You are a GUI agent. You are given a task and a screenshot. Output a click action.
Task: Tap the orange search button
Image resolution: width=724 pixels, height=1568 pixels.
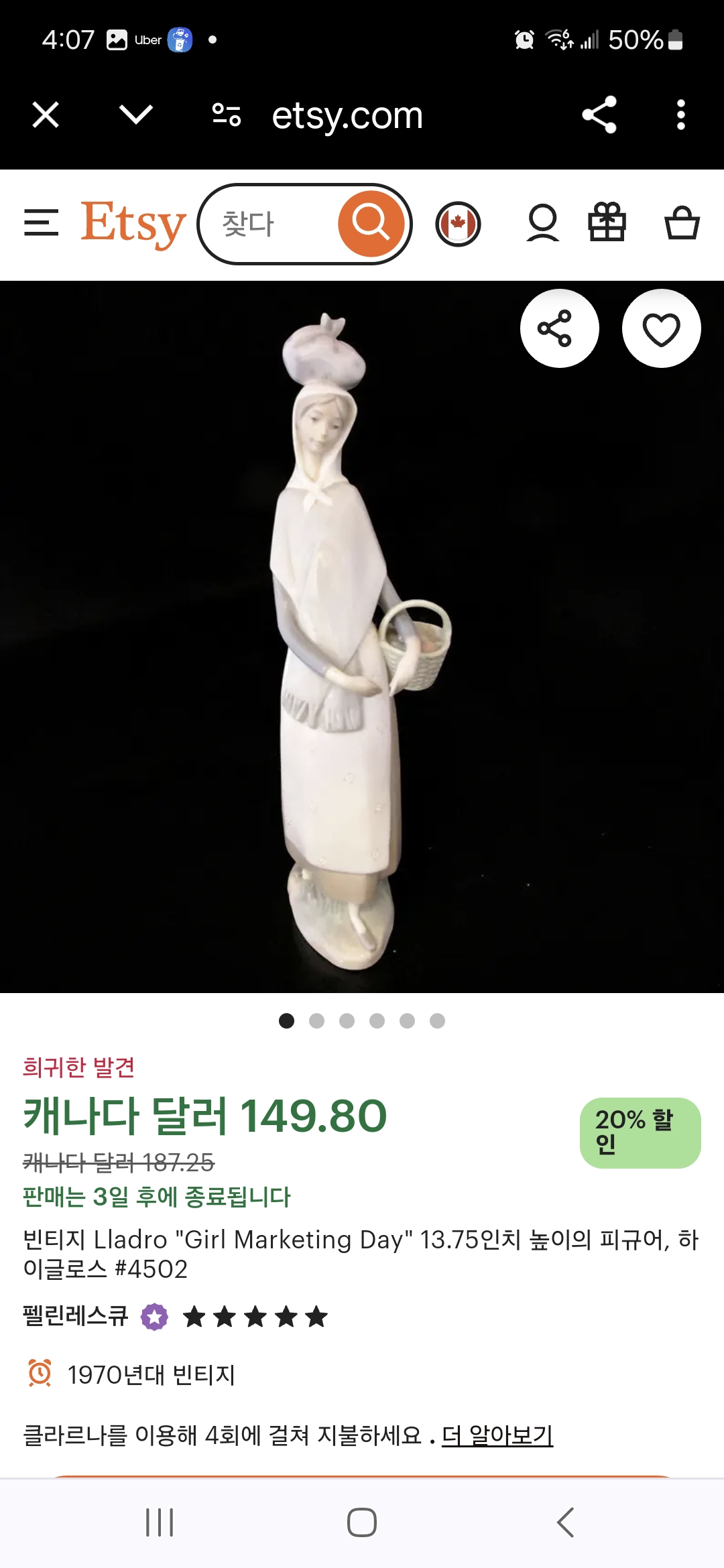coord(371,223)
